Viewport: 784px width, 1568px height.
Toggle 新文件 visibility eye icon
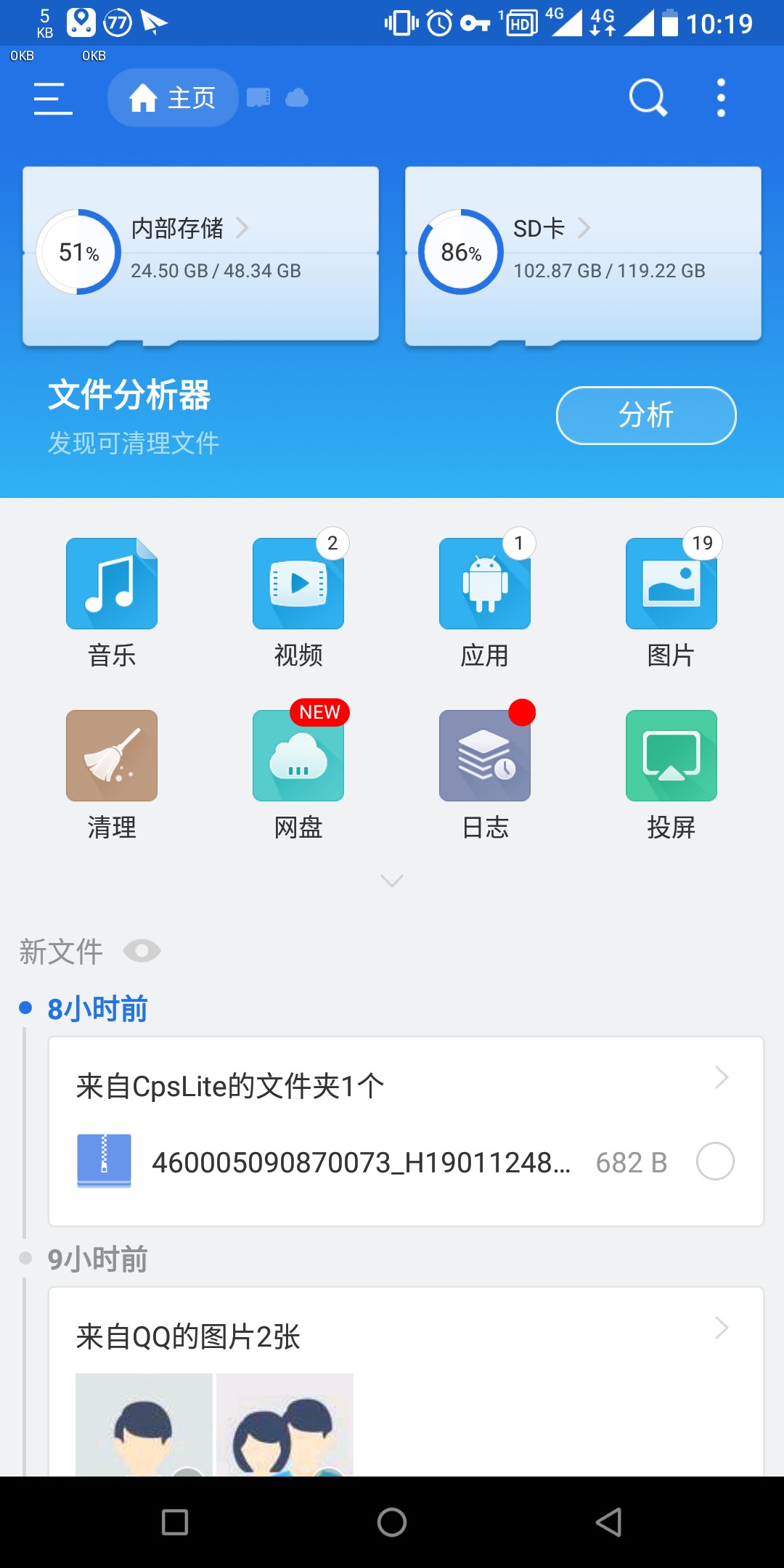pos(142,951)
